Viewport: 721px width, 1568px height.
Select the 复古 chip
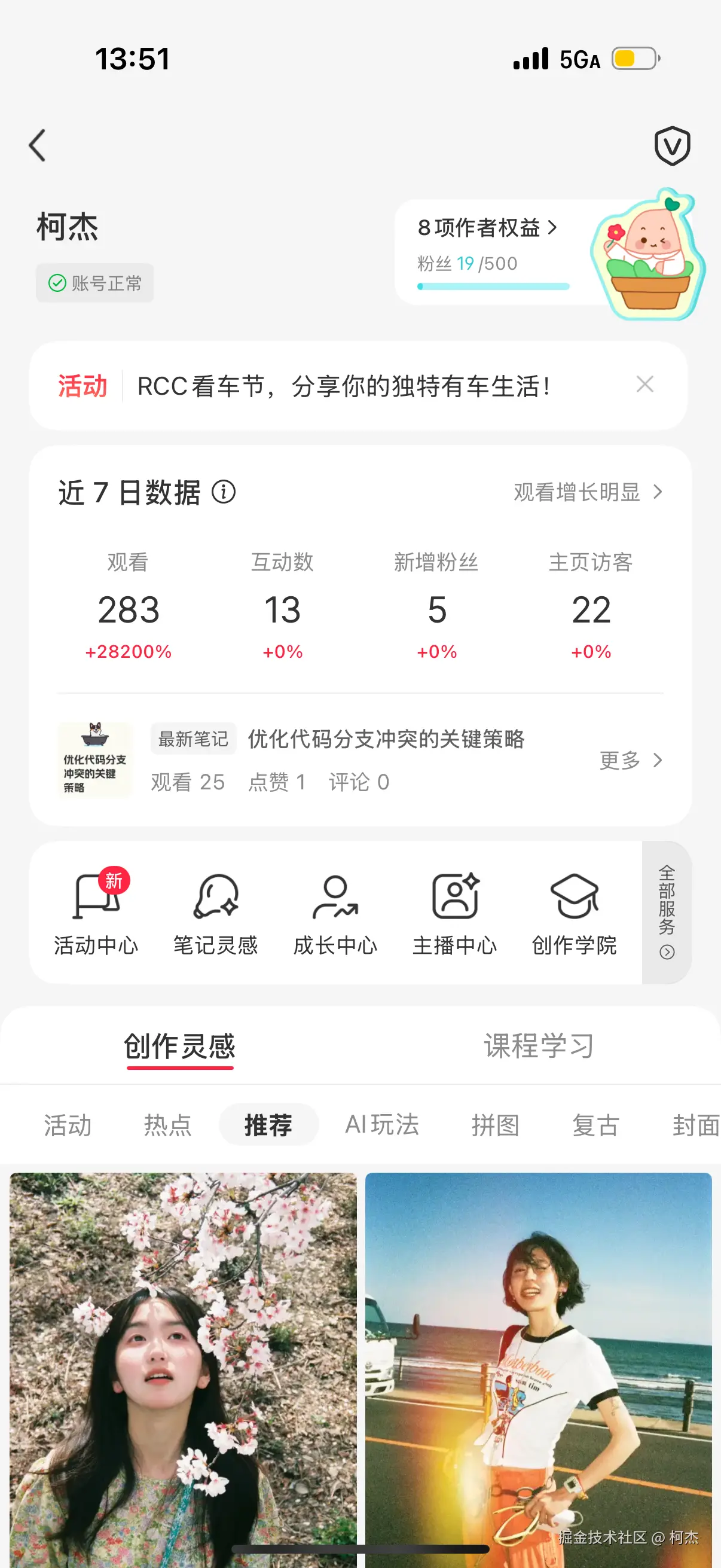(x=595, y=1124)
